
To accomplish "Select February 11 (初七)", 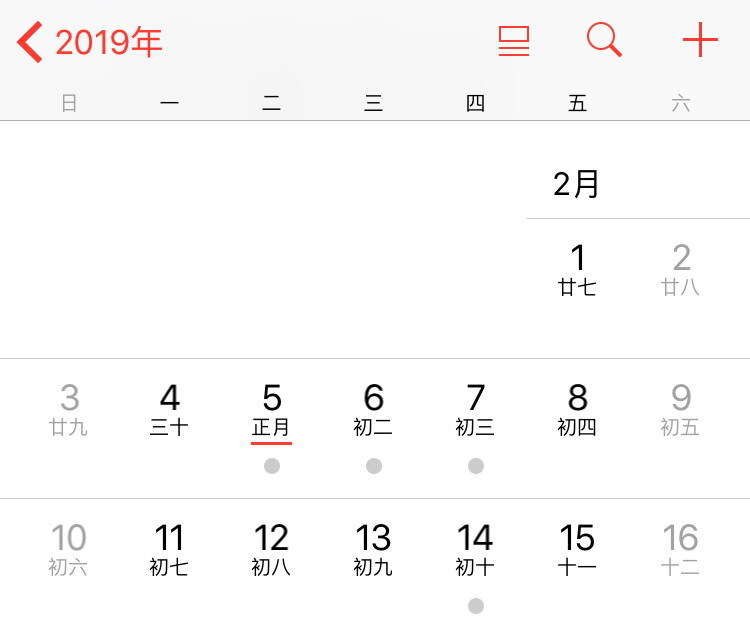I will pos(170,548).
